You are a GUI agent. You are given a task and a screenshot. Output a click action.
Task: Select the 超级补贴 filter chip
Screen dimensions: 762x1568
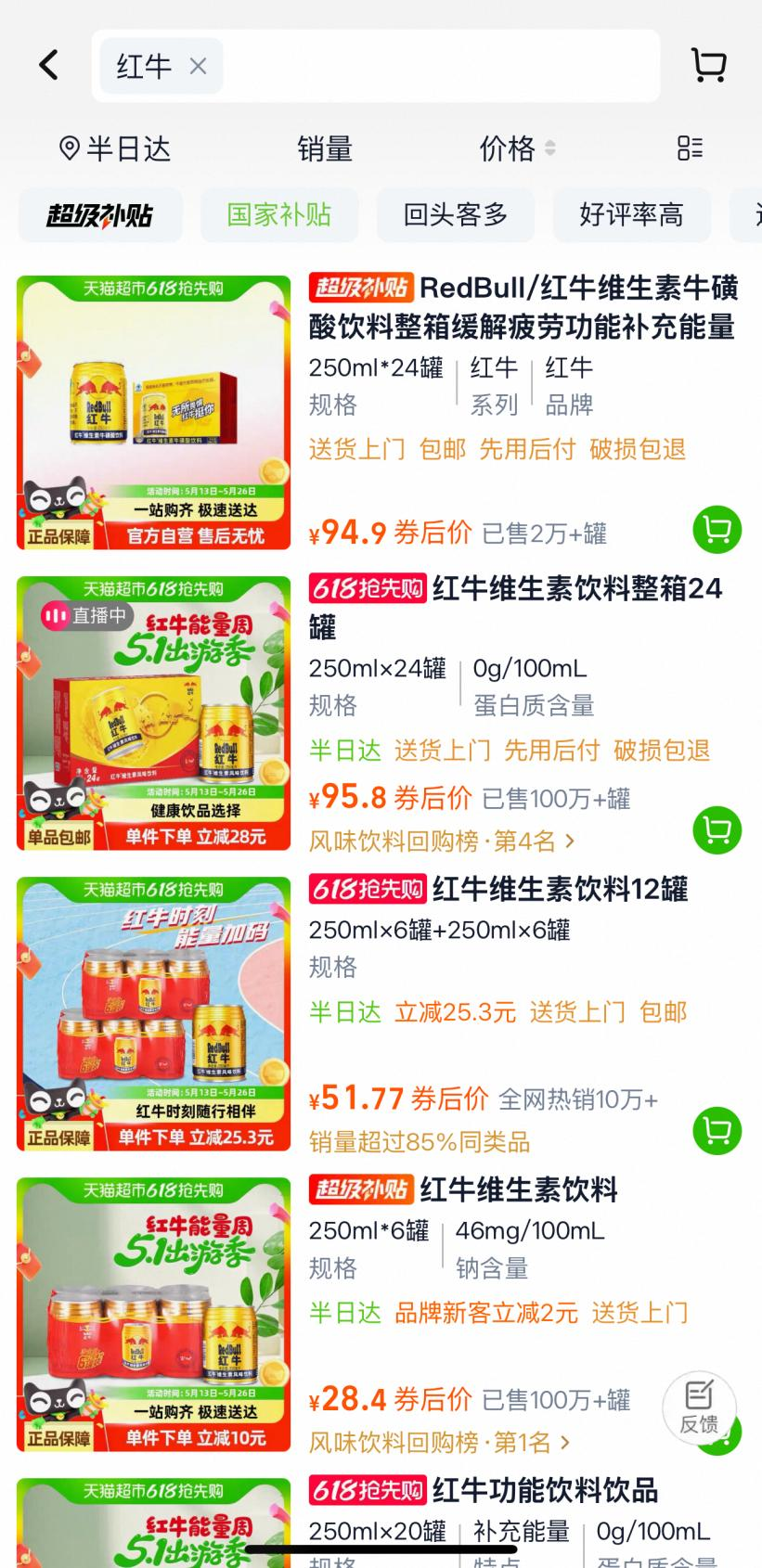pos(100,215)
